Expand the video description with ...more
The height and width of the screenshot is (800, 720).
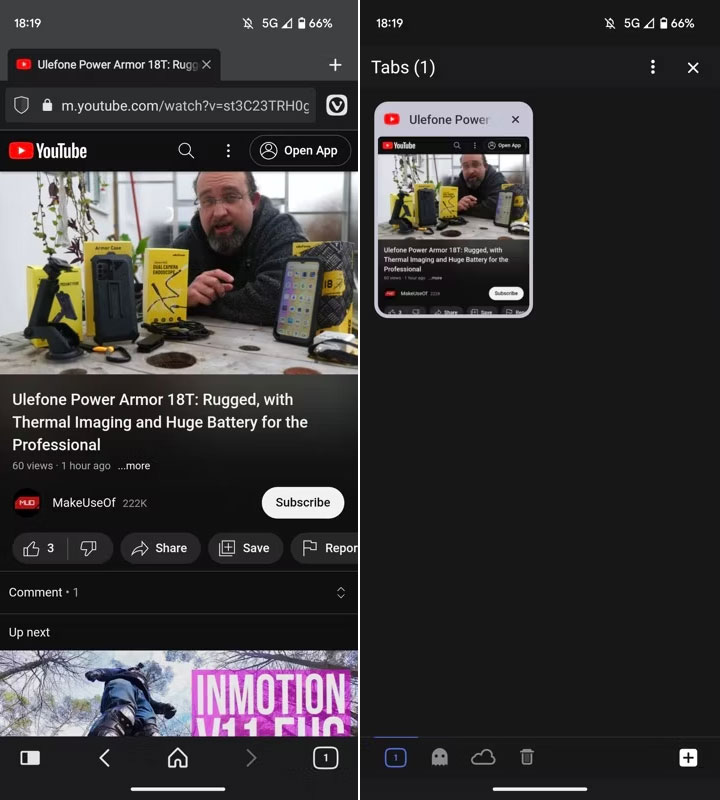(133, 466)
